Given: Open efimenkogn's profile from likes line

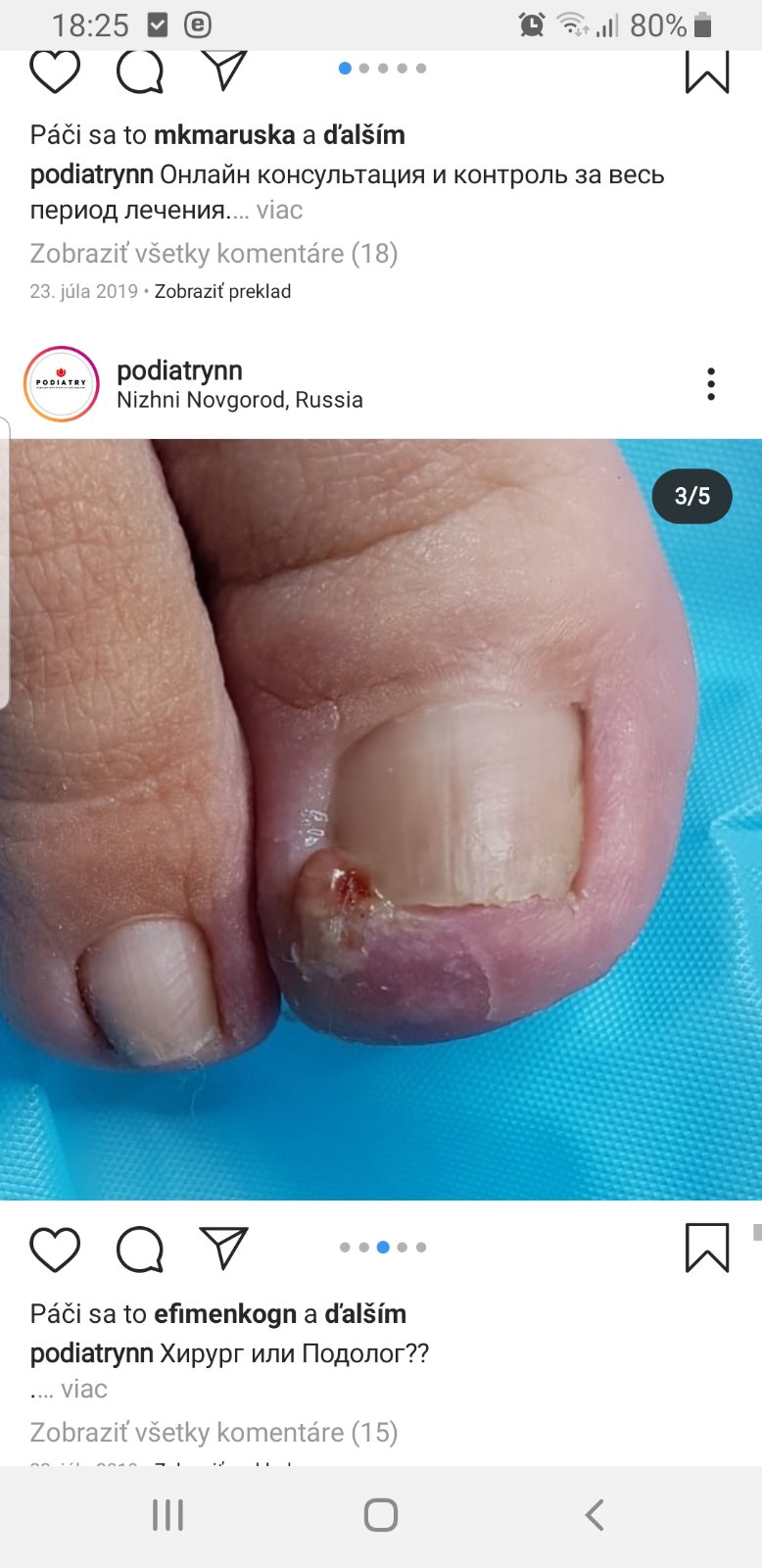Looking at the screenshot, I should (x=225, y=1313).
